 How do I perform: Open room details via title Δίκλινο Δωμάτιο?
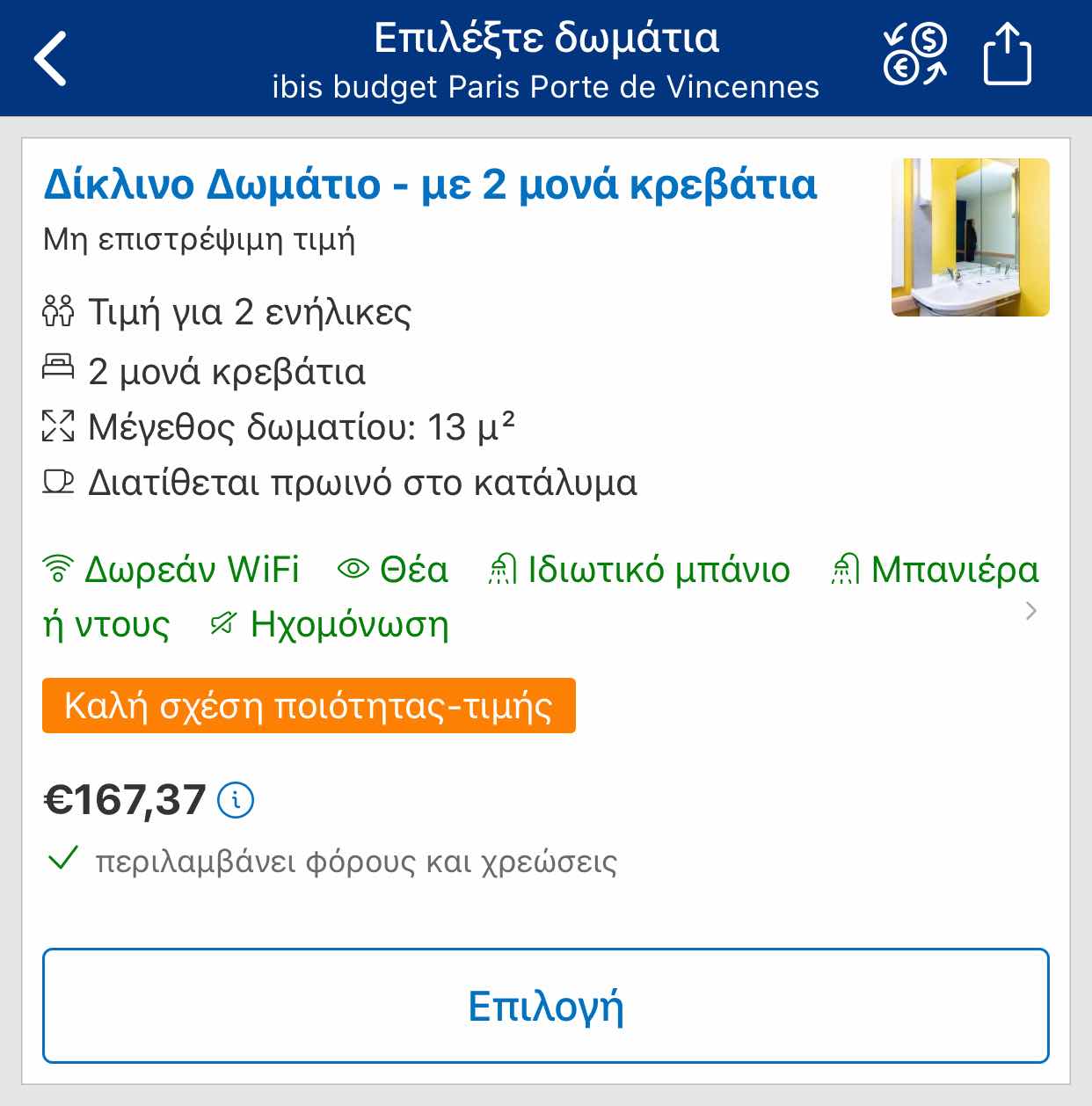pyautogui.click(x=430, y=185)
